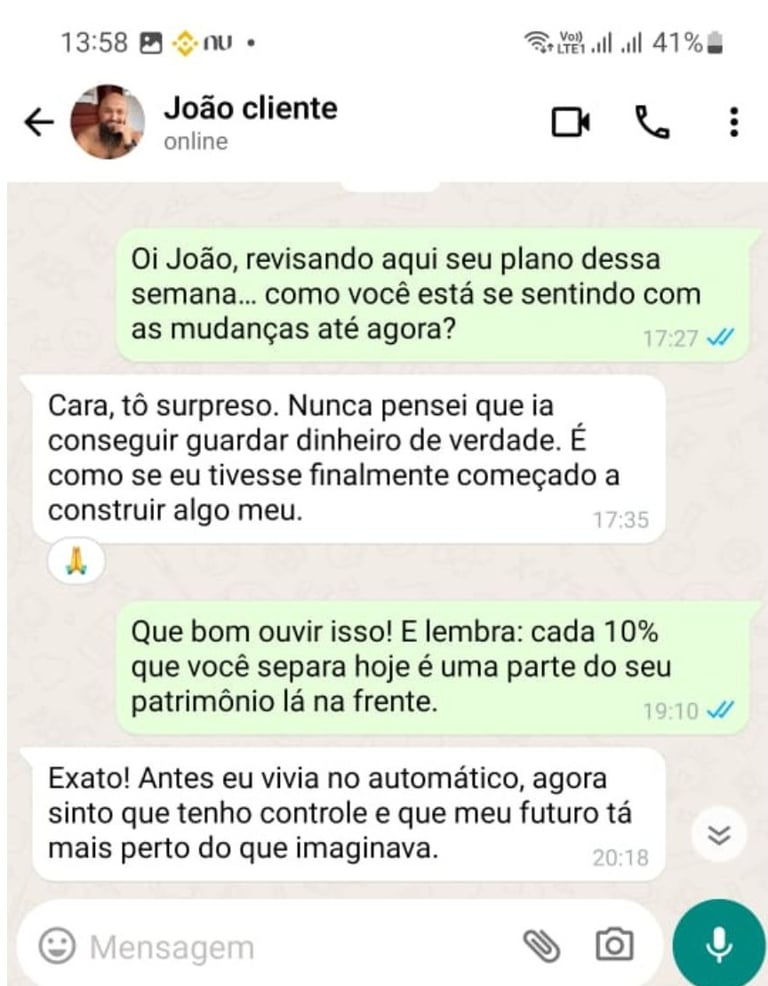Open the chat overflow menu
The width and height of the screenshot is (768, 986).
[x=734, y=122]
